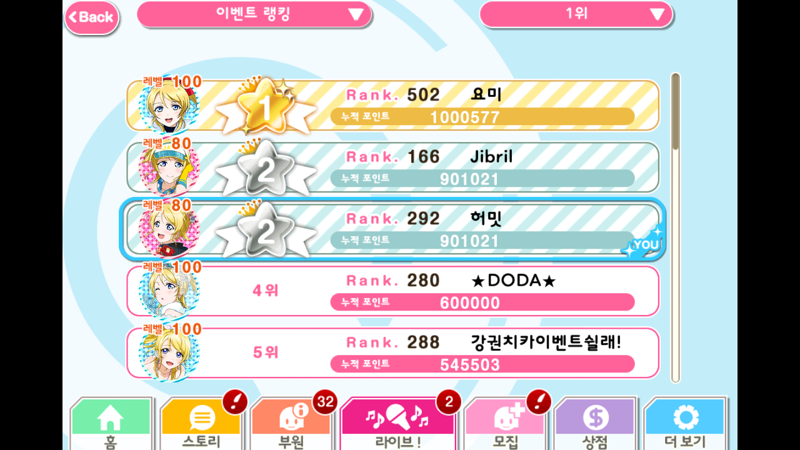The image size is (800, 450).
Task: Go back using the Back button
Action: pos(91,17)
